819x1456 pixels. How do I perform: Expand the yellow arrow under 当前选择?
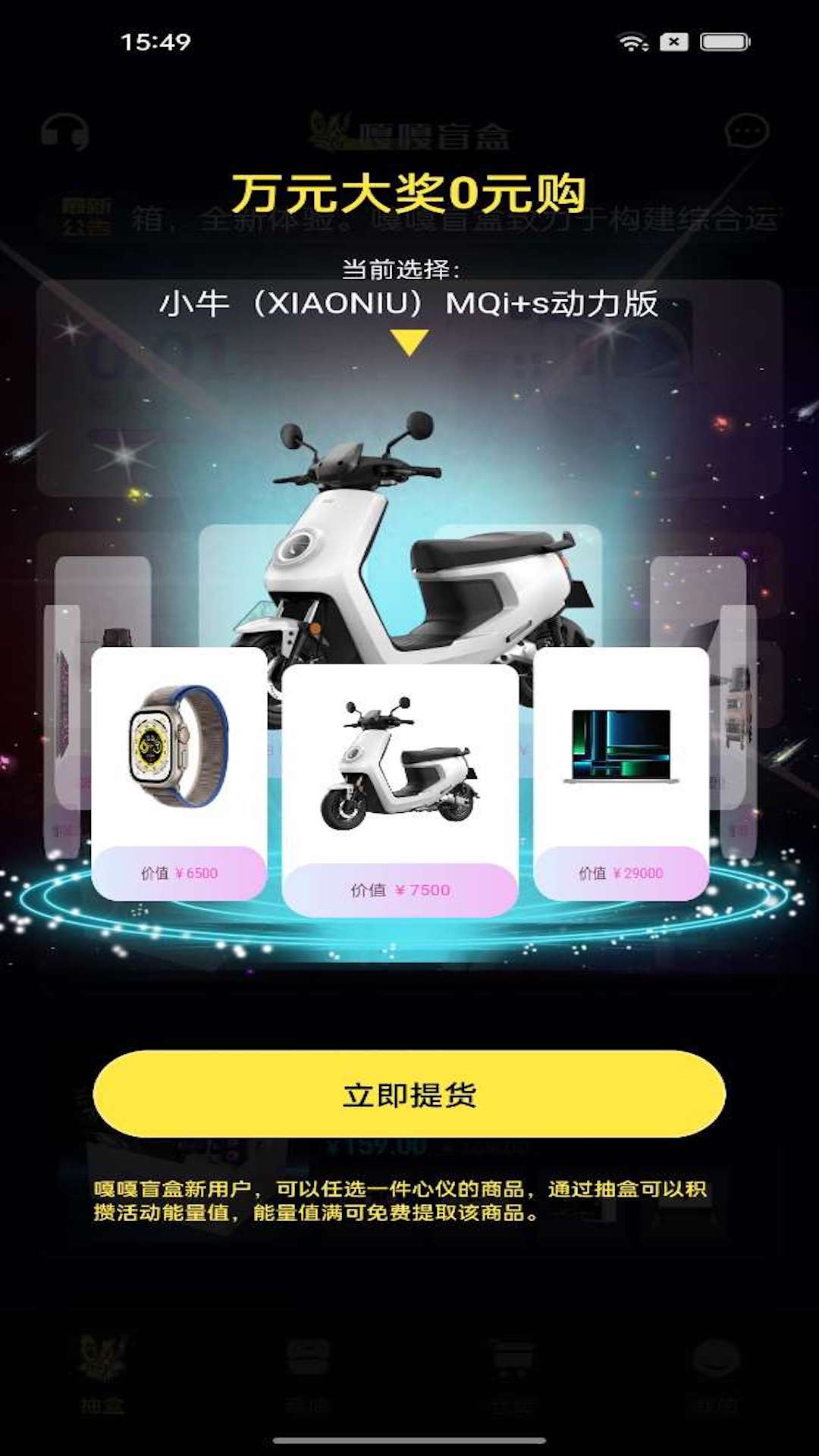click(x=409, y=340)
